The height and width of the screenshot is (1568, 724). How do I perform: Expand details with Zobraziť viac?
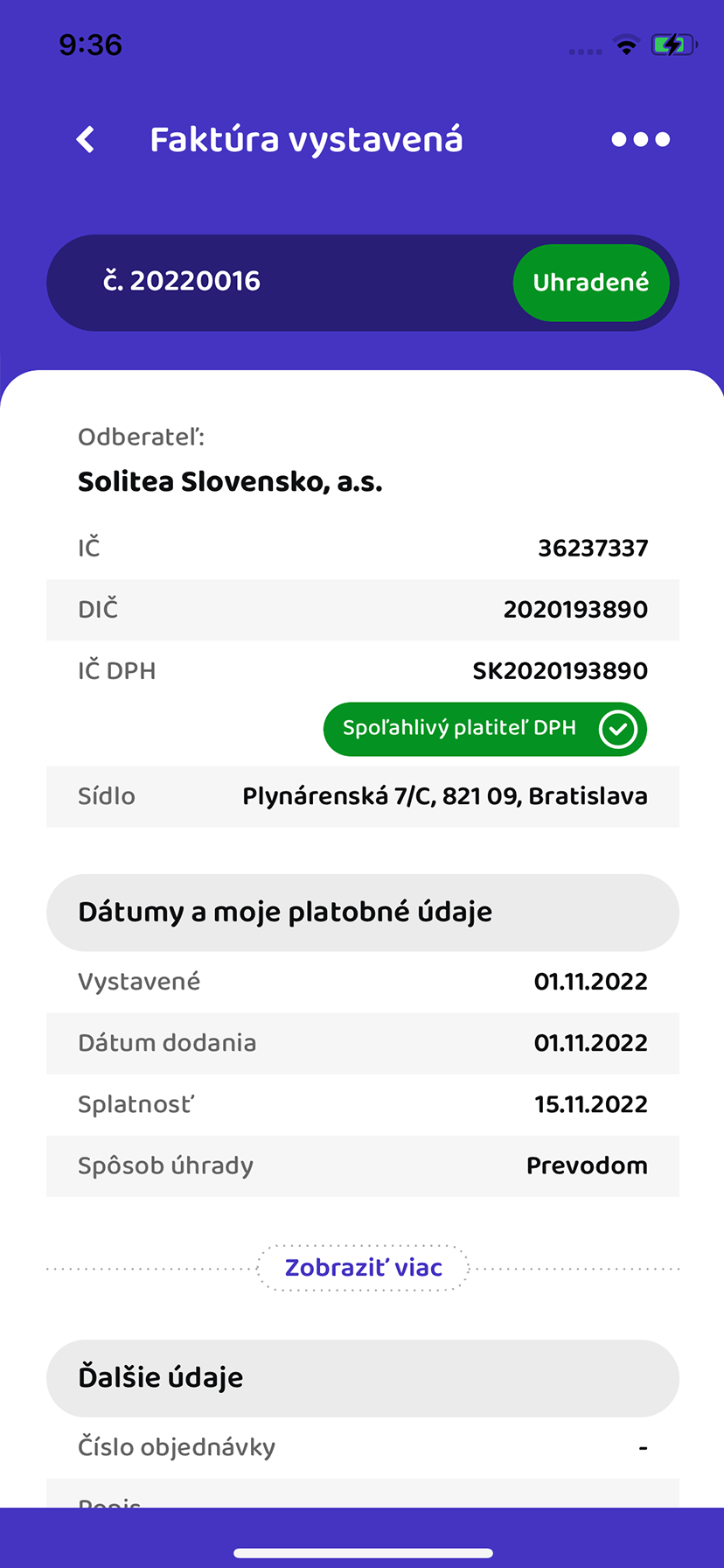point(363,1268)
